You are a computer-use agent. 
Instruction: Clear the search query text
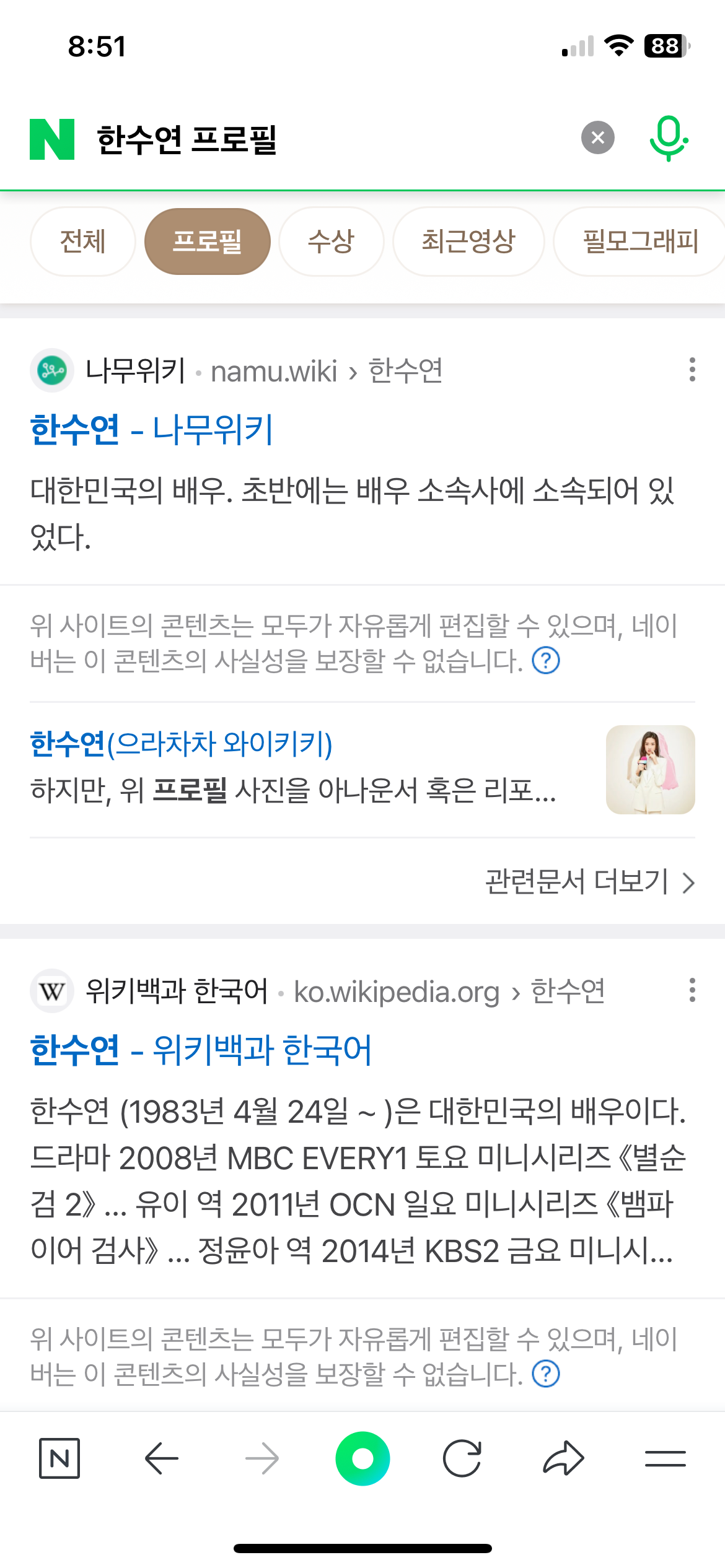[x=597, y=137]
